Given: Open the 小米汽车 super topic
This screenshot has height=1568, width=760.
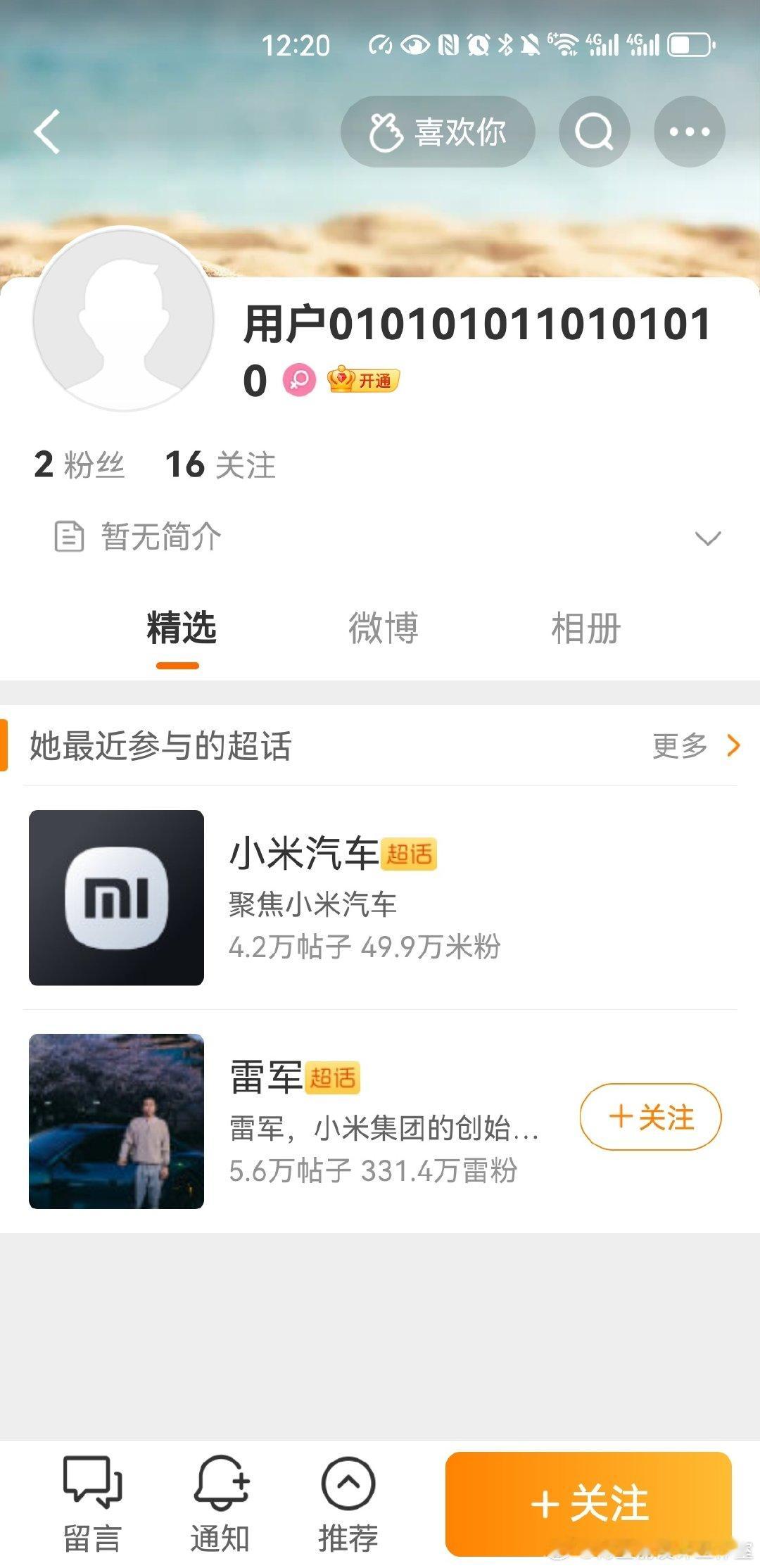Looking at the screenshot, I should [380, 897].
